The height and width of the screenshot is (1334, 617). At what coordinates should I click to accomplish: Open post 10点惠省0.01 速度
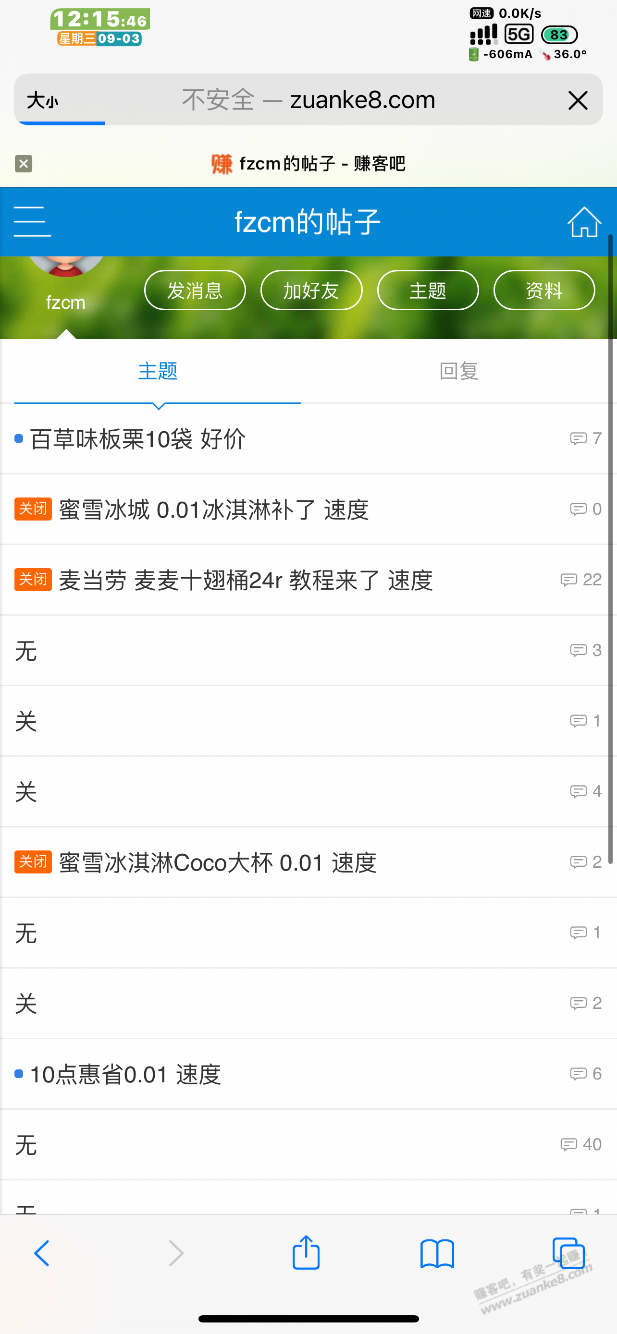[x=125, y=1074]
